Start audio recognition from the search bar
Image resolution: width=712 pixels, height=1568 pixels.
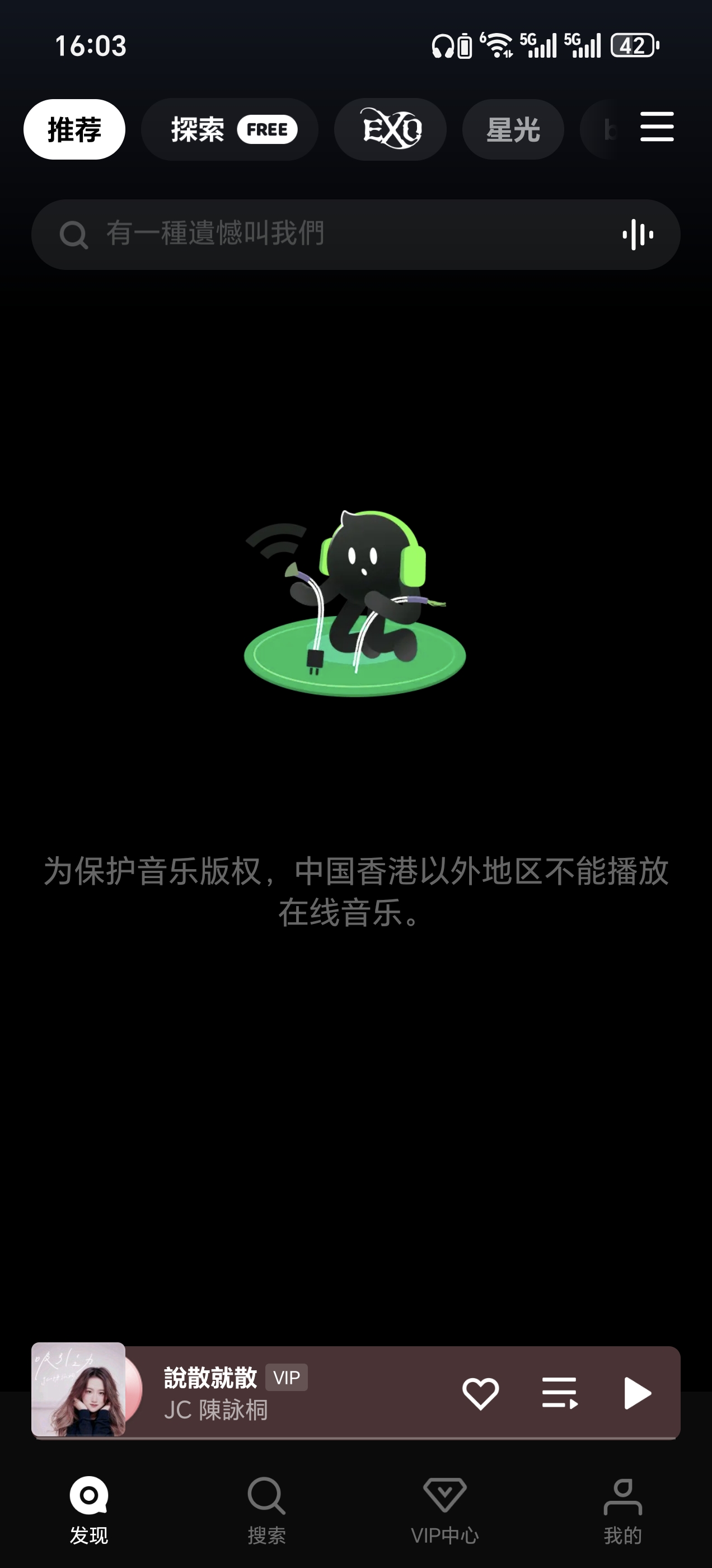coord(637,234)
